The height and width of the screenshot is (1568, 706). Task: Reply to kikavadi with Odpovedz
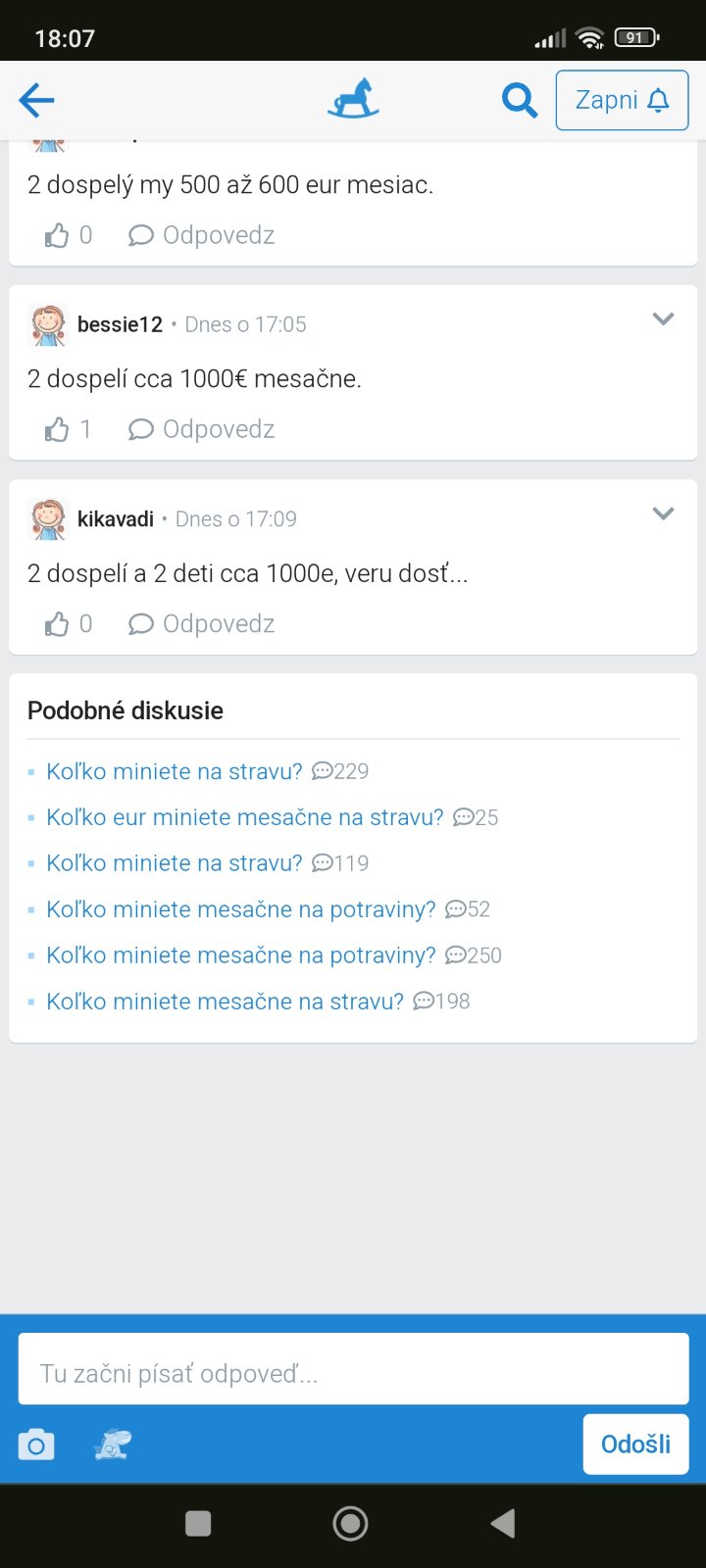click(x=202, y=624)
